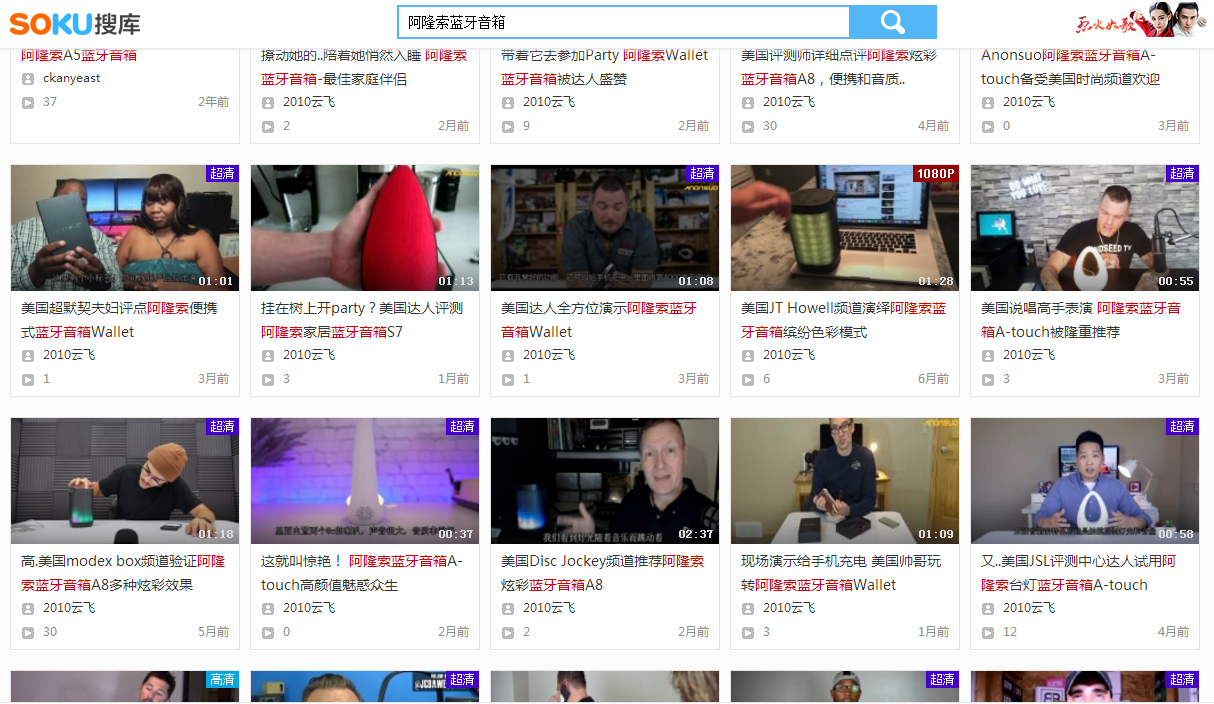The image size is (1214, 704).
Task: Open the SOKU搜库 home logo link
Action: pos(75,23)
